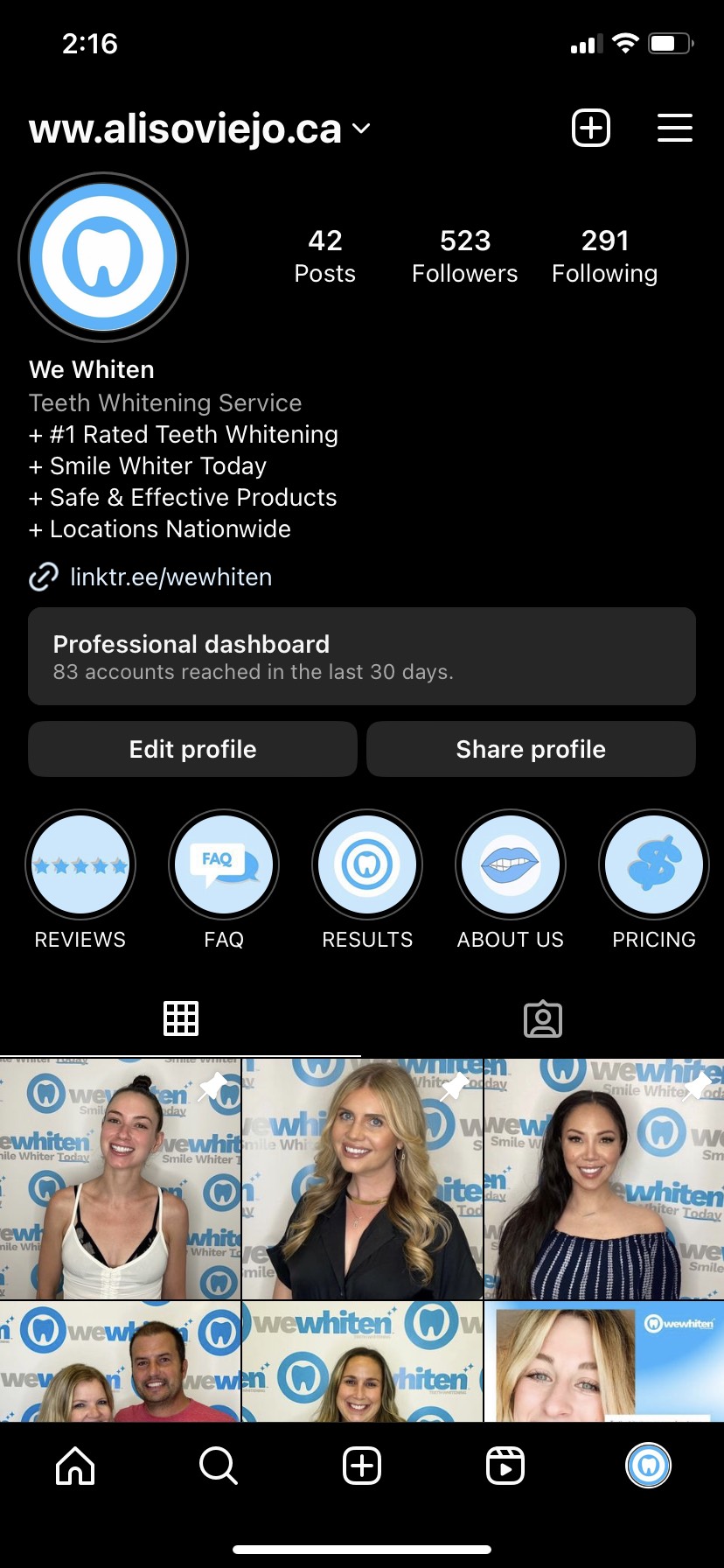Open the linktr.ee/wewhiten link

point(171,577)
